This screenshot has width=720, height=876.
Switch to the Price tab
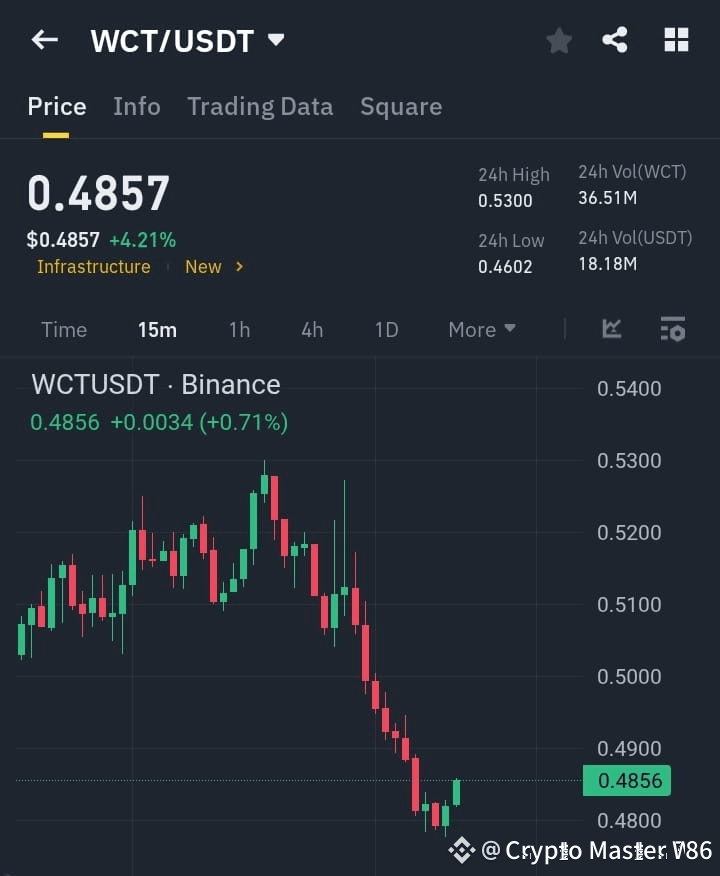(57, 106)
